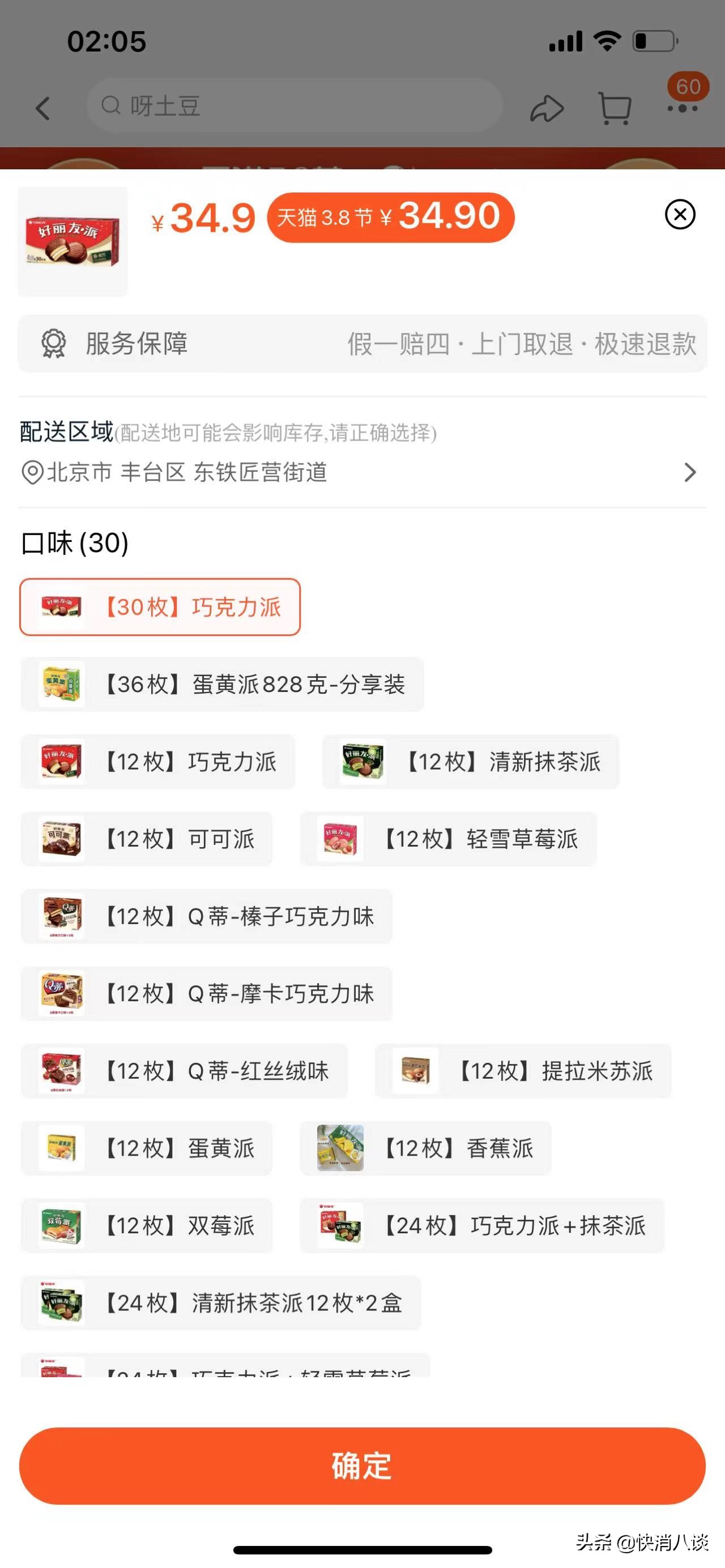Select 【12枚】香蕉派 flavor
The image size is (725, 1568).
[x=425, y=1148]
